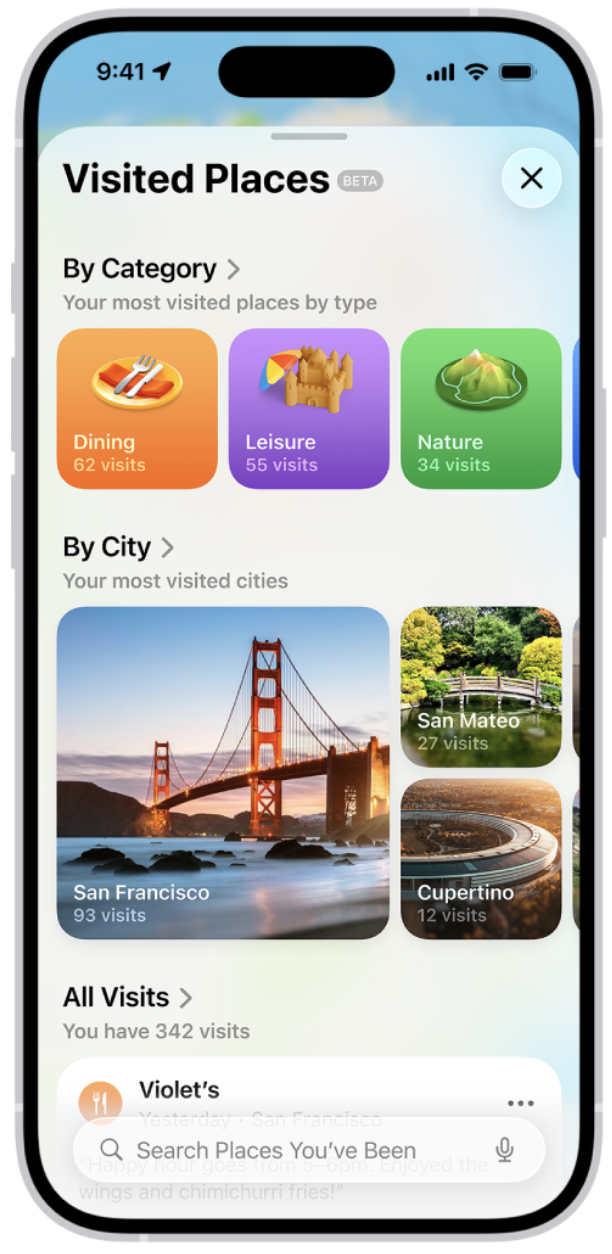Open the By Category section

pos(151,269)
